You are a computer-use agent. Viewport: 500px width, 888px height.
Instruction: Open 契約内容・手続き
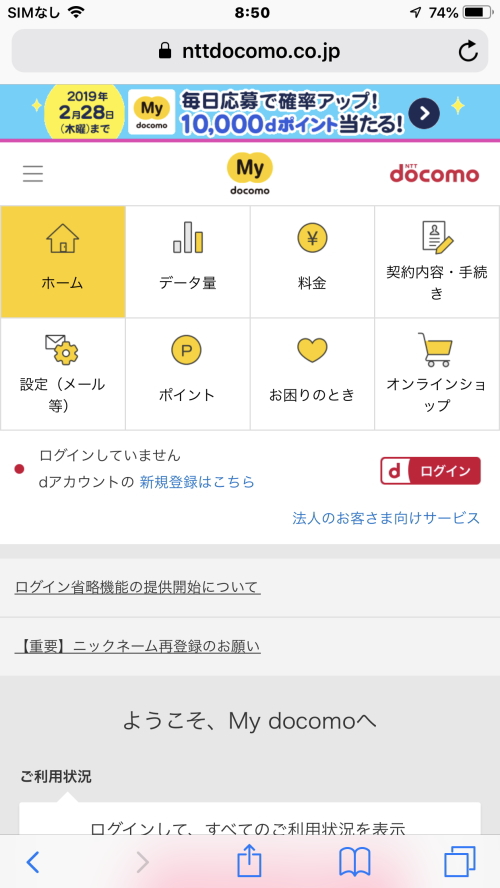(437, 262)
